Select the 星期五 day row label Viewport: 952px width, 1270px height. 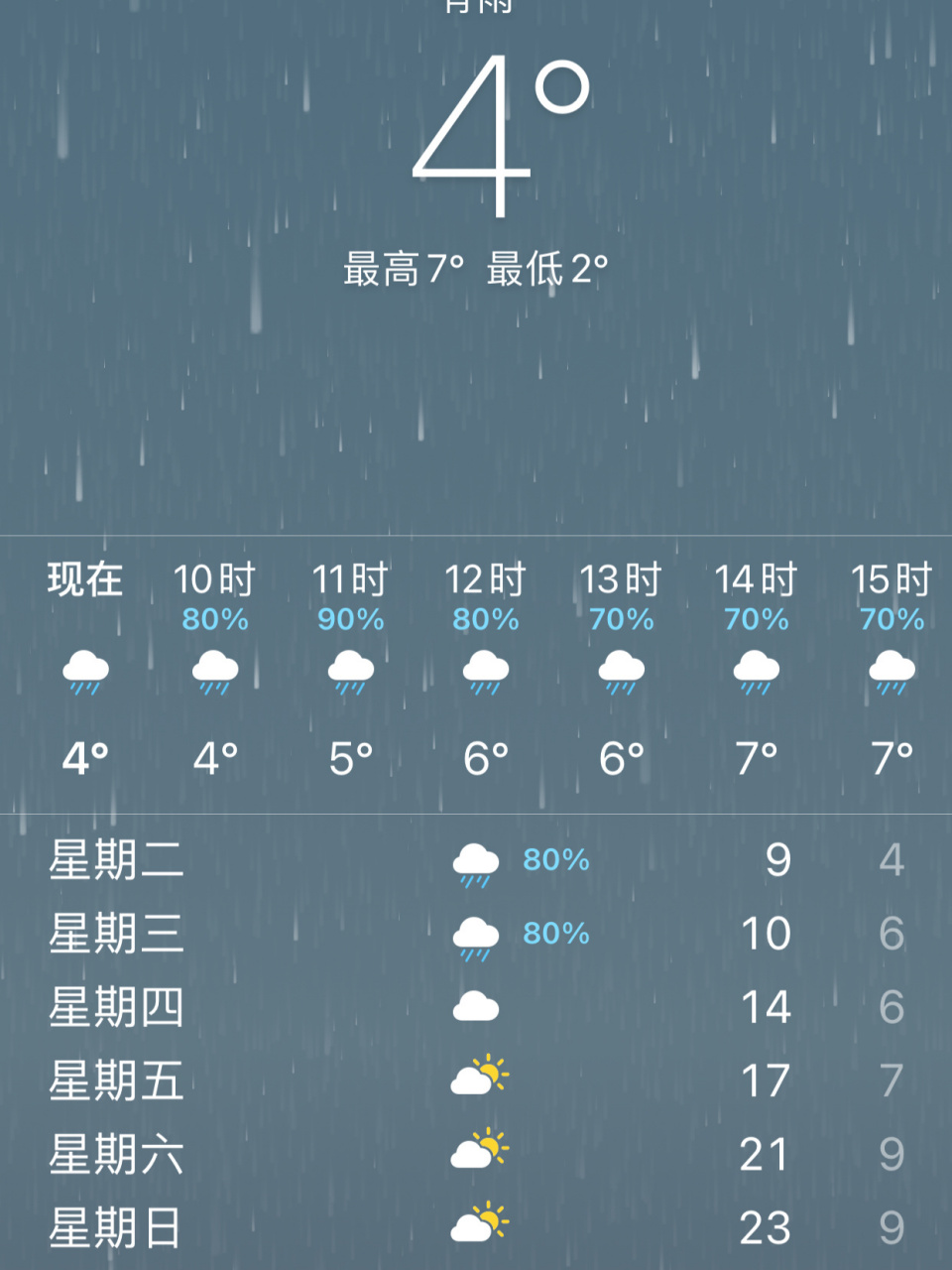(117, 1080)
